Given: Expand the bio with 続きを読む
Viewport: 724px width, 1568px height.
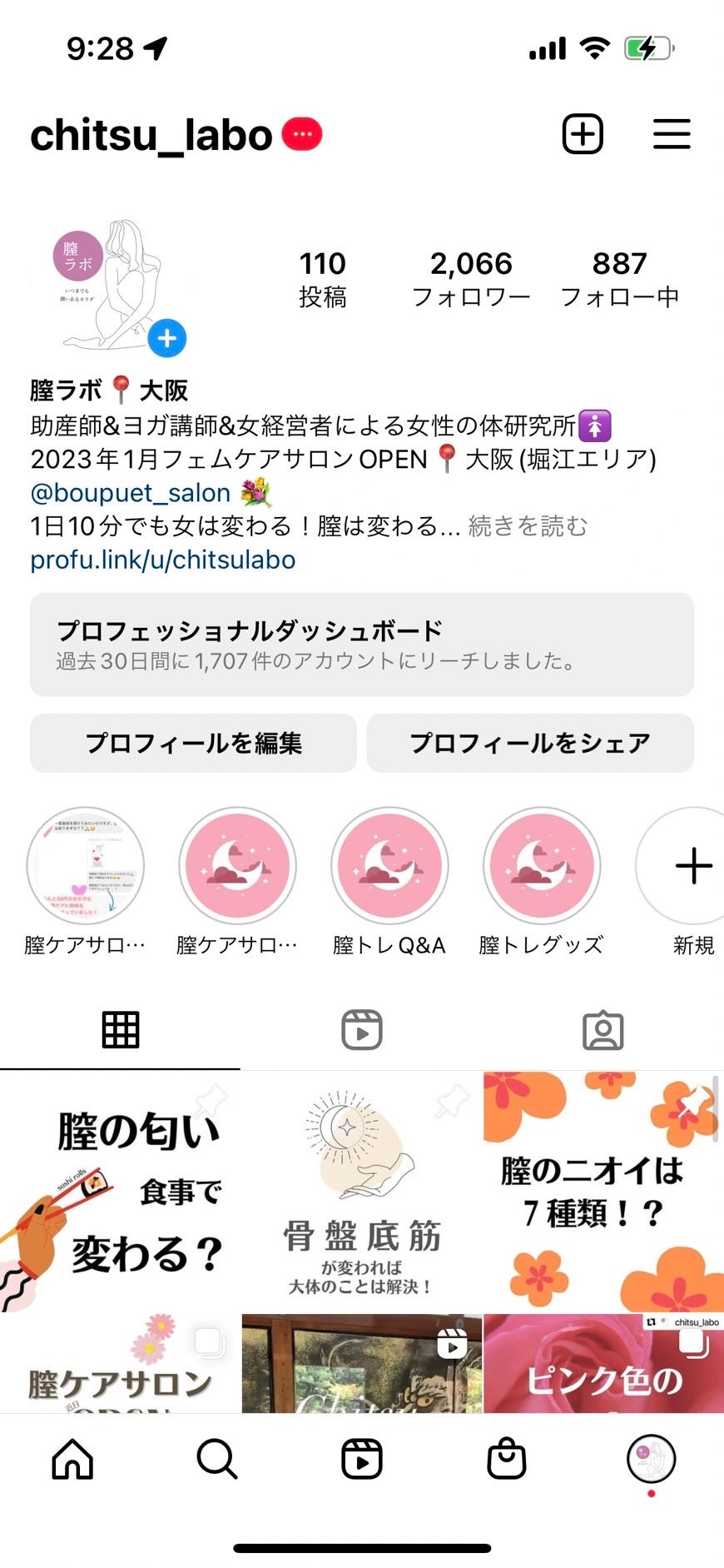Looking at the screenshot, I should 528,526.
